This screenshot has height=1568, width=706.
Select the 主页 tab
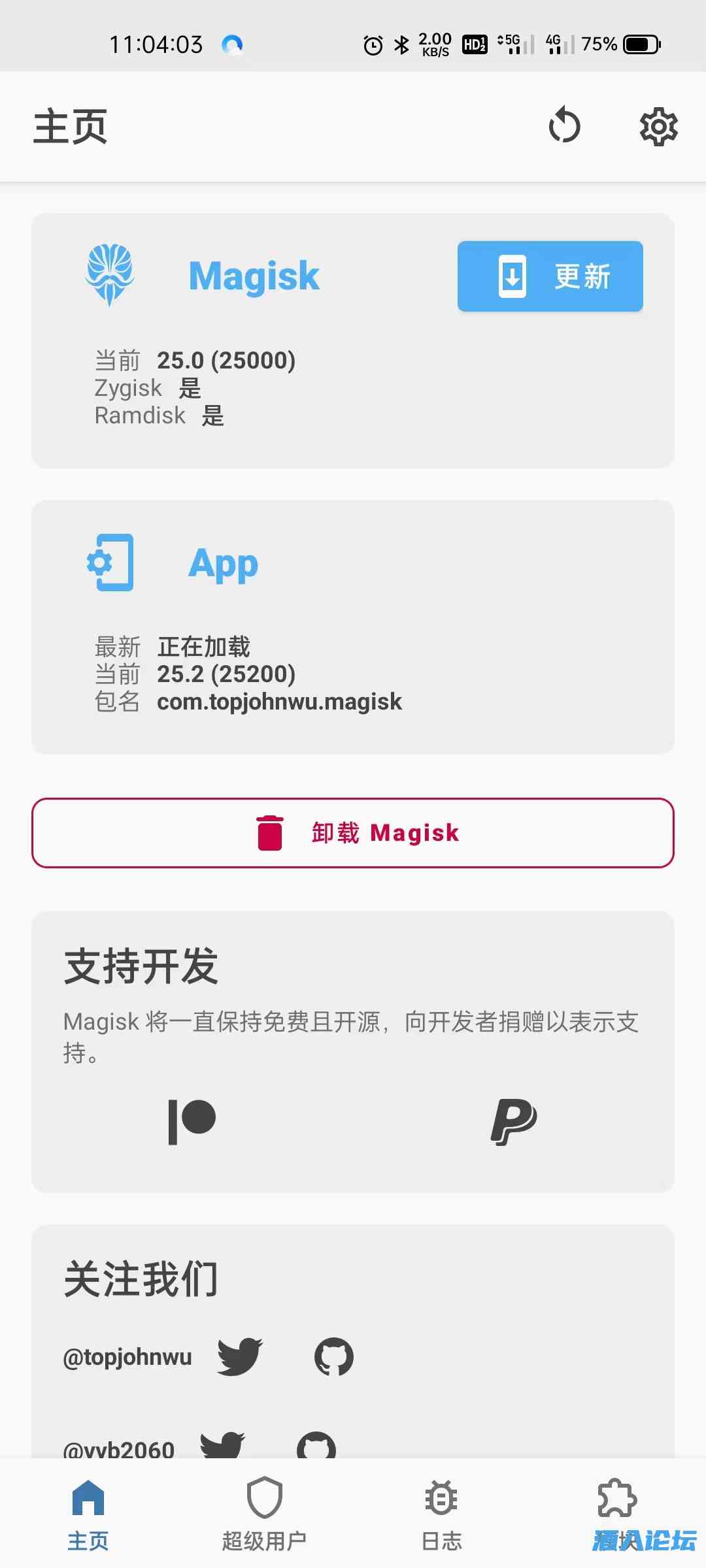(x=88, y=1514)
